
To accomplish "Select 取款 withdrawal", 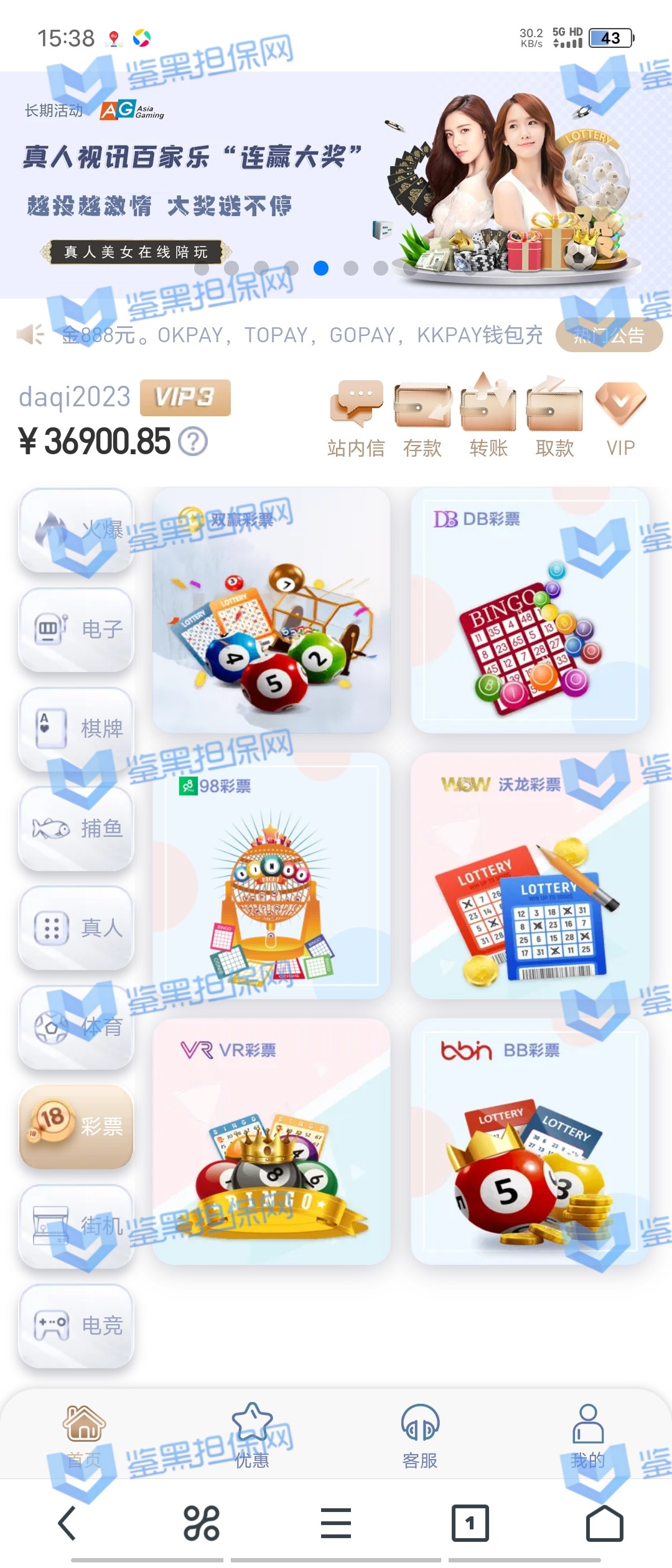I will [x=554, y=418].
